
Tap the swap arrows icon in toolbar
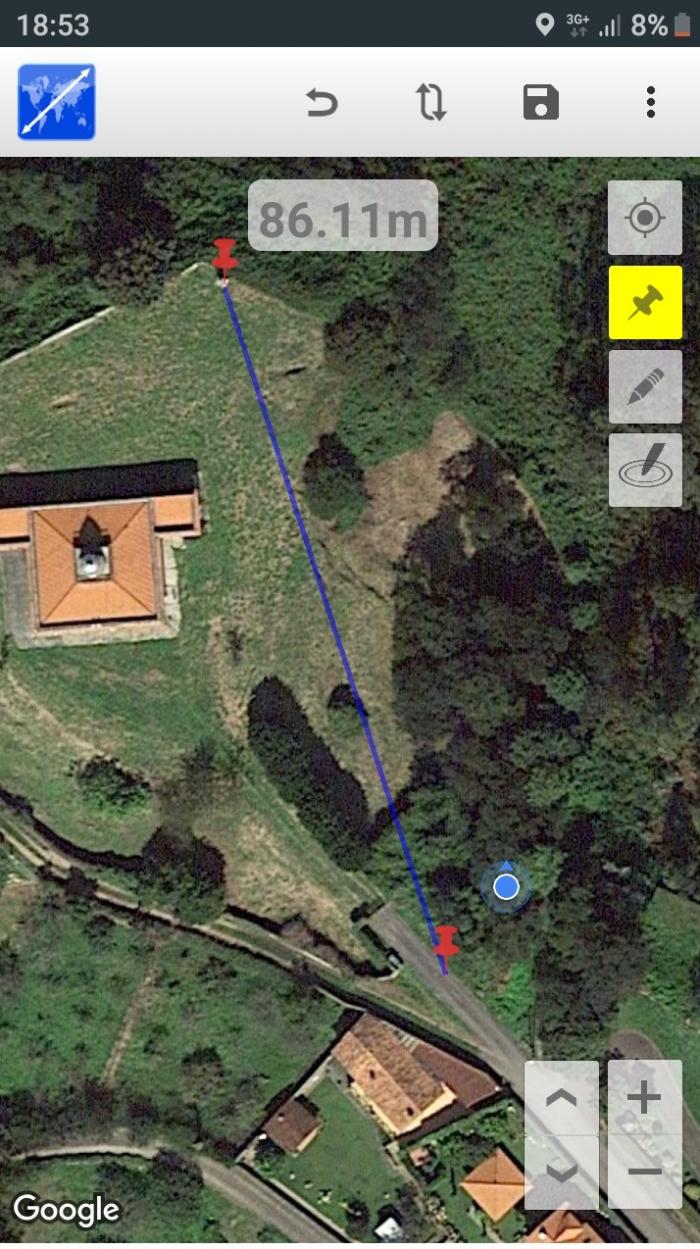[x=431, y=102]
